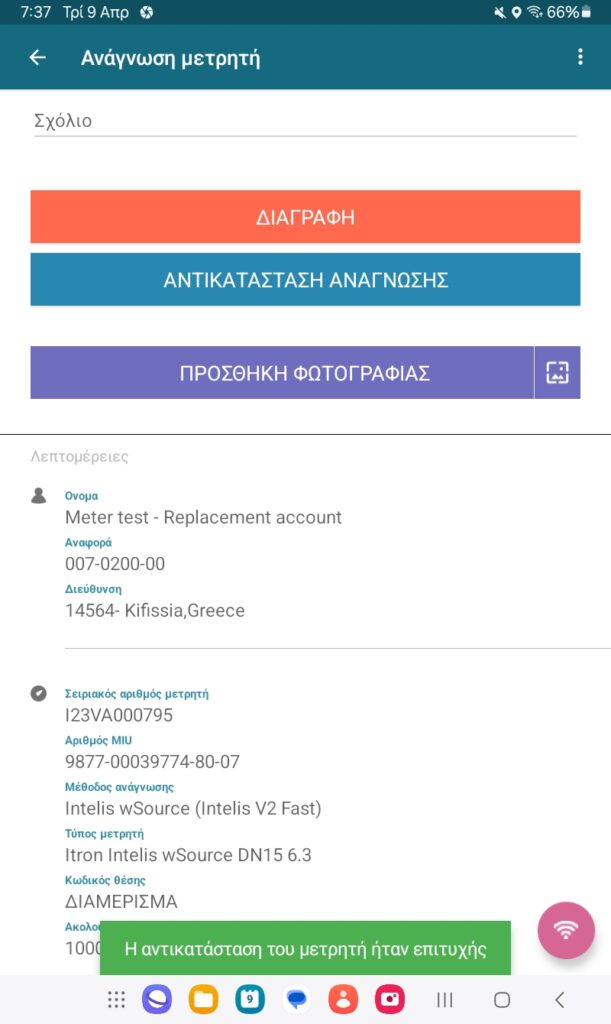Go to the home screen
Viewport: 611px width, 1024px height.
tap(502, 999)
